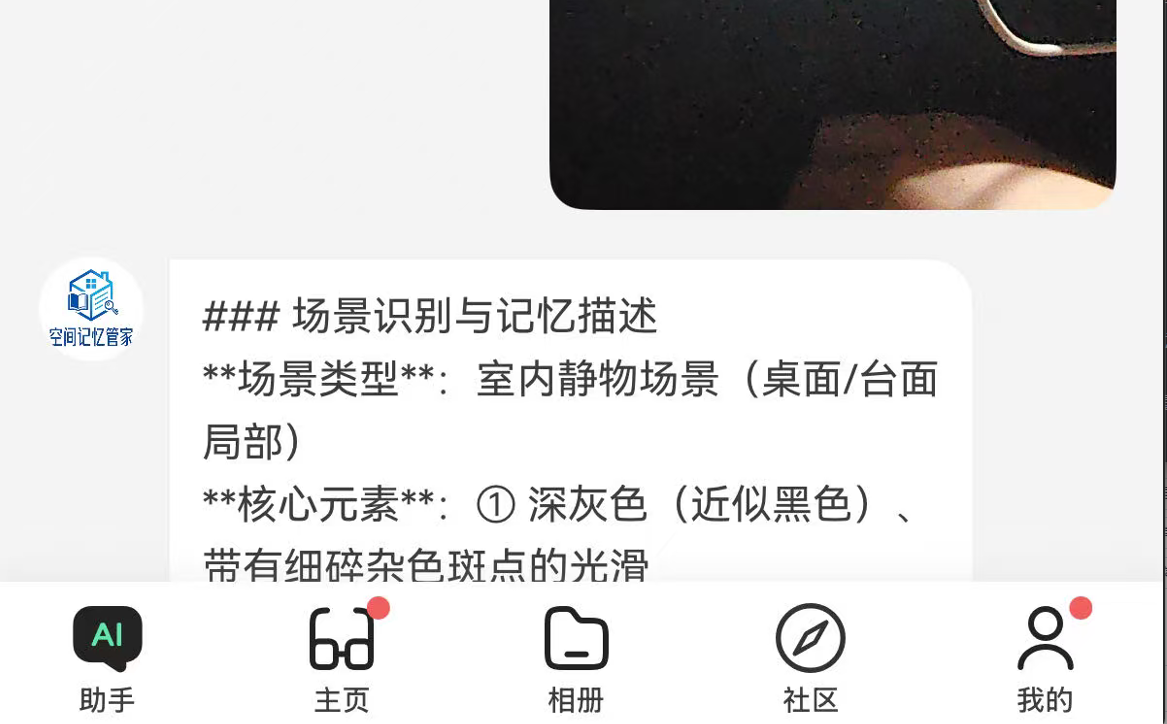The height and width of the screenshot is (724, 1167).
Task: Open the 主页 tab
Action: pyautogui.click(x=342, y=659)
